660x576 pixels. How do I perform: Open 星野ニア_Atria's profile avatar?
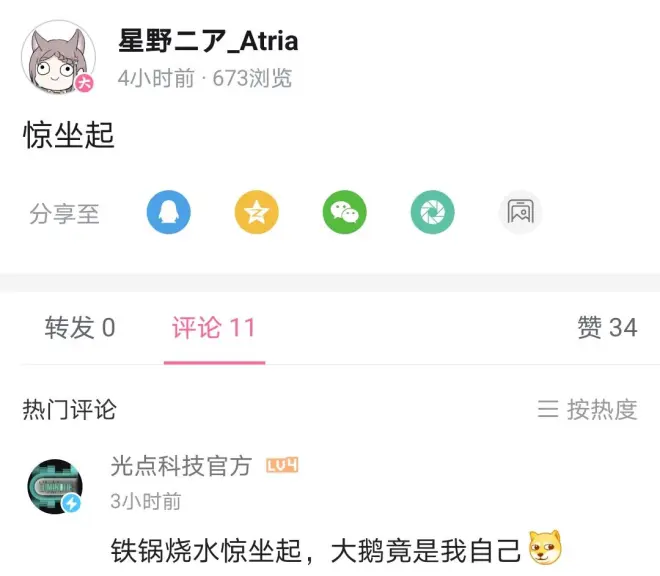coord(58,57)
